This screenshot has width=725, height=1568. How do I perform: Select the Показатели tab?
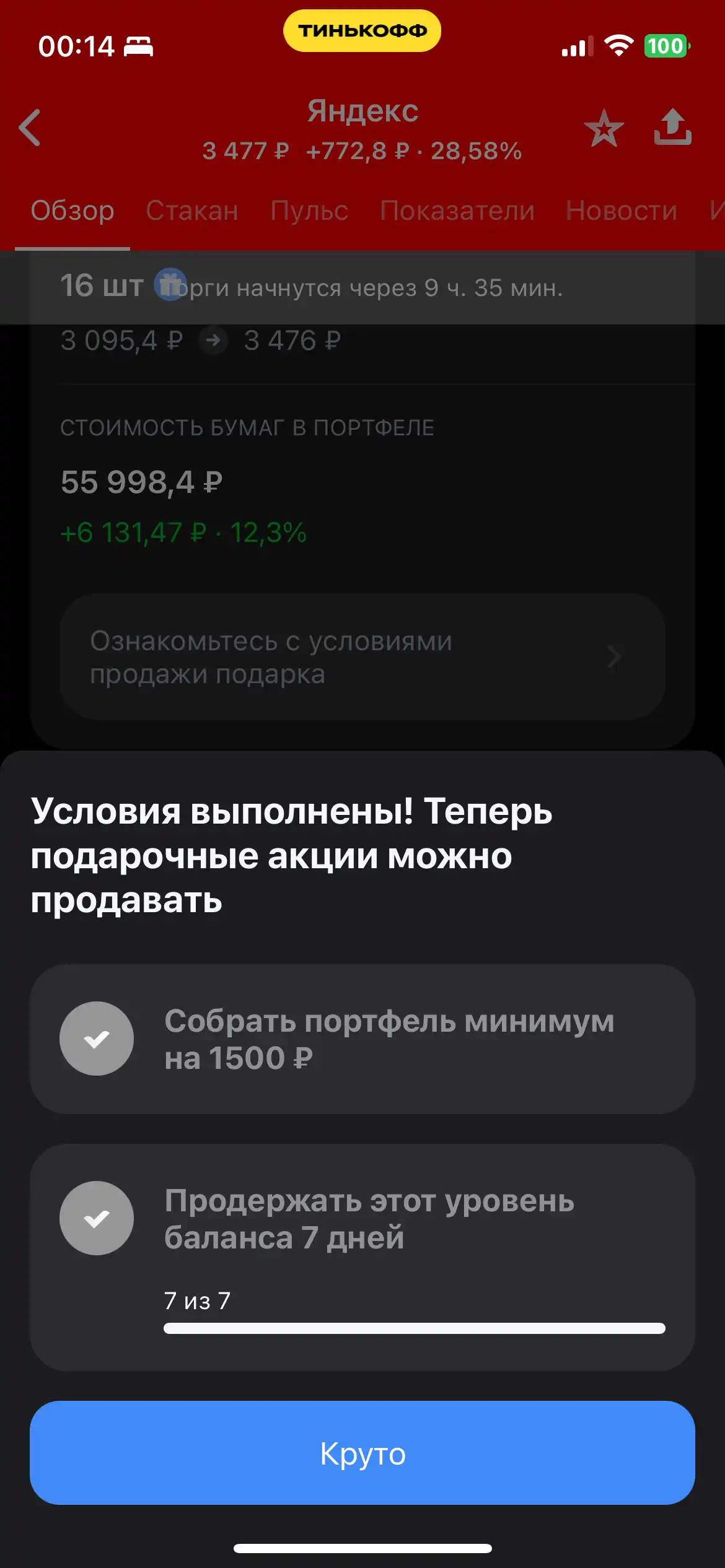point(457,211)
